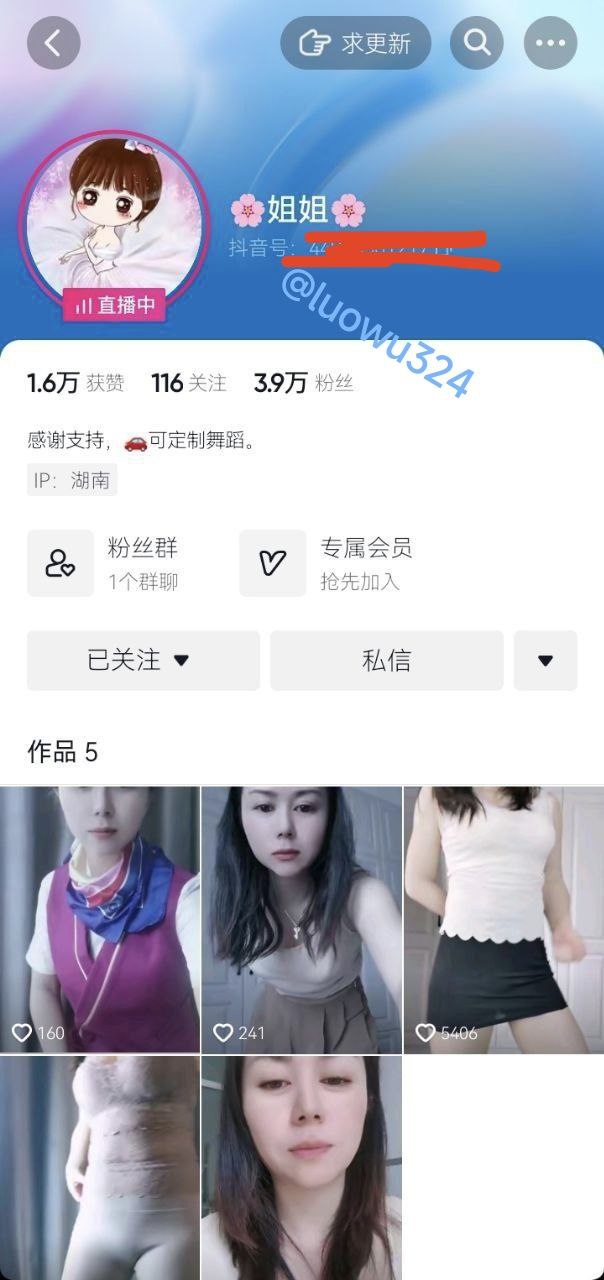Expand the arrow button beside 私信

click(x=545, y=660)
